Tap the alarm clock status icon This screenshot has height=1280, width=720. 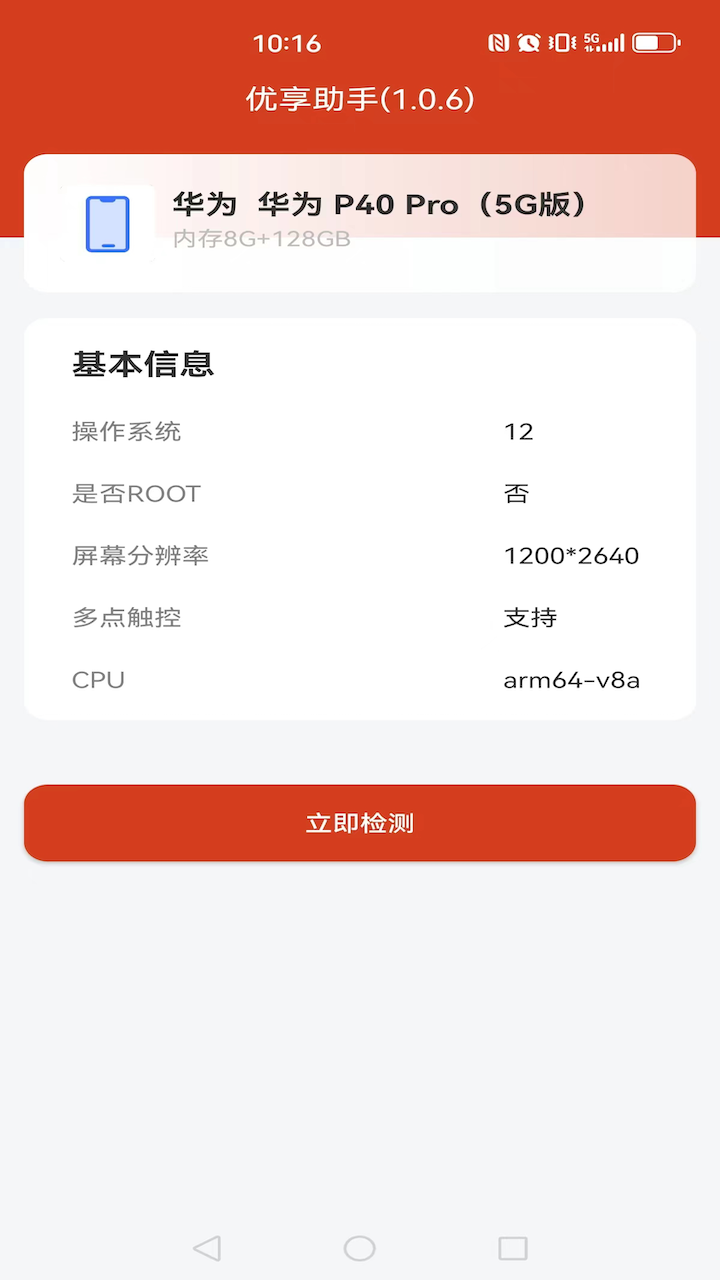[x=529, y=44]
